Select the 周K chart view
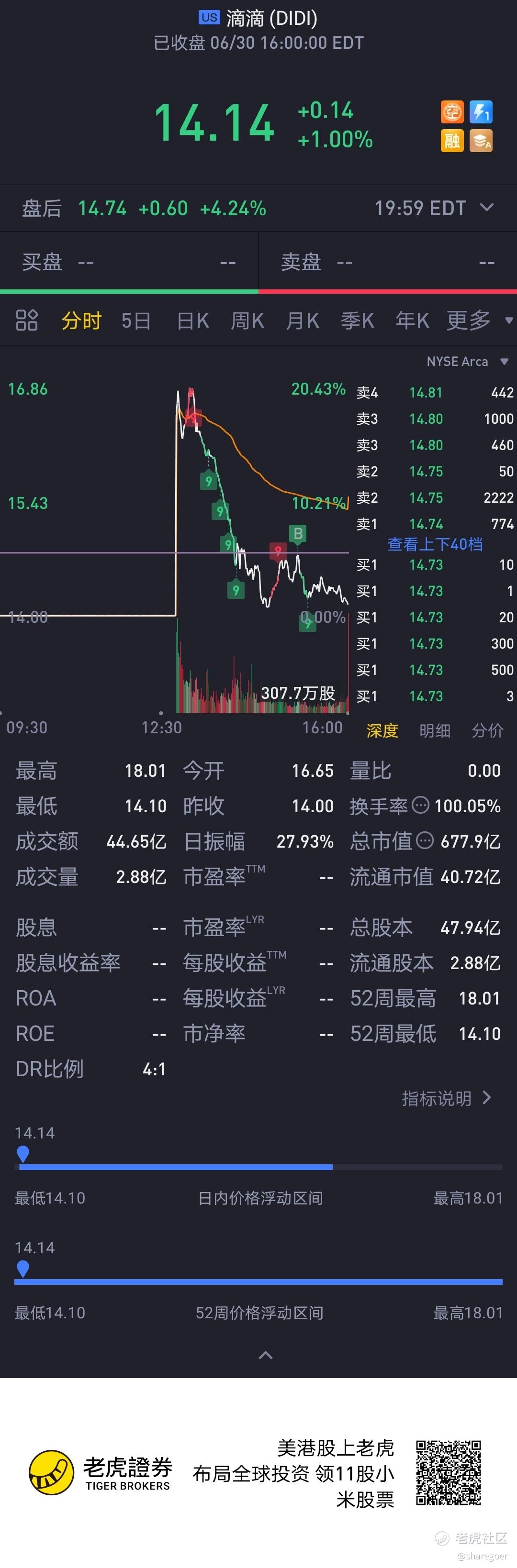The height and width of the screenshot is (1568, 517). point(247,320)
